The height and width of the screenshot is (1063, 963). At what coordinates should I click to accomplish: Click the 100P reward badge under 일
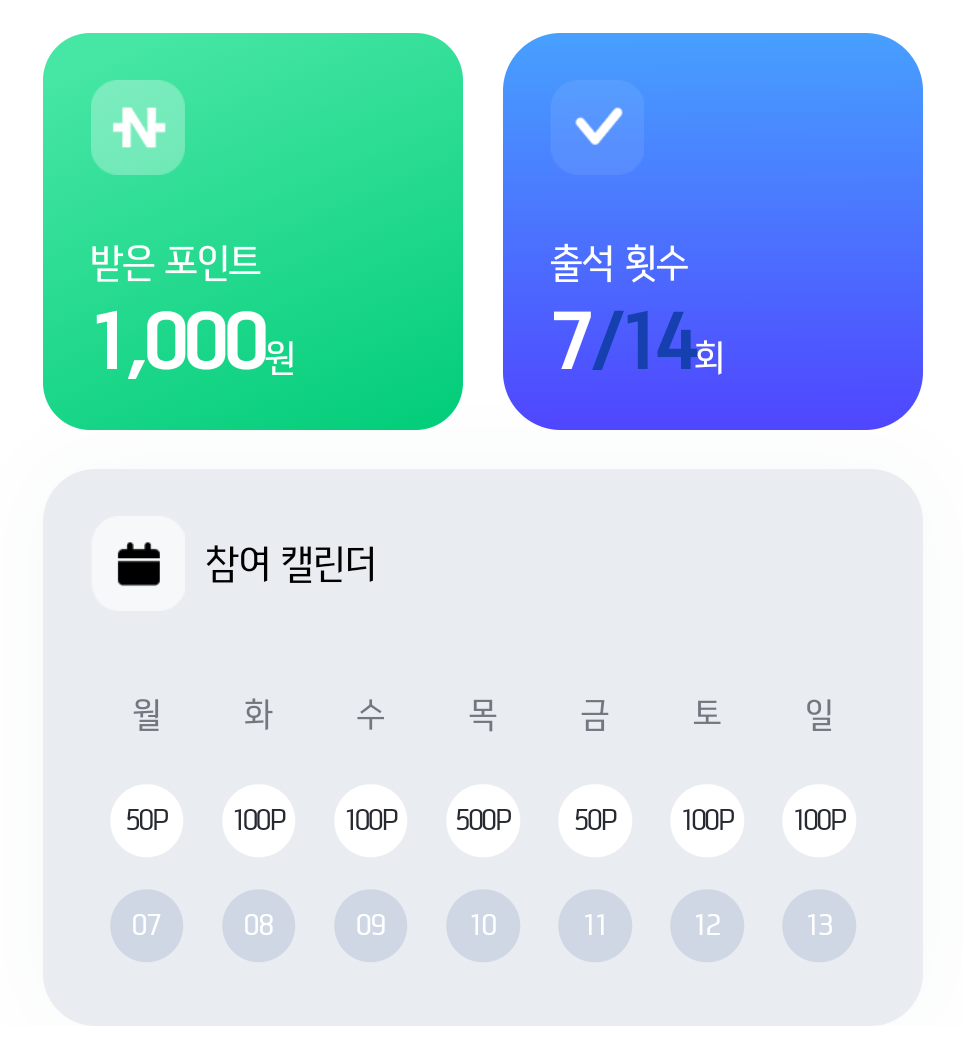coord(819,820)
